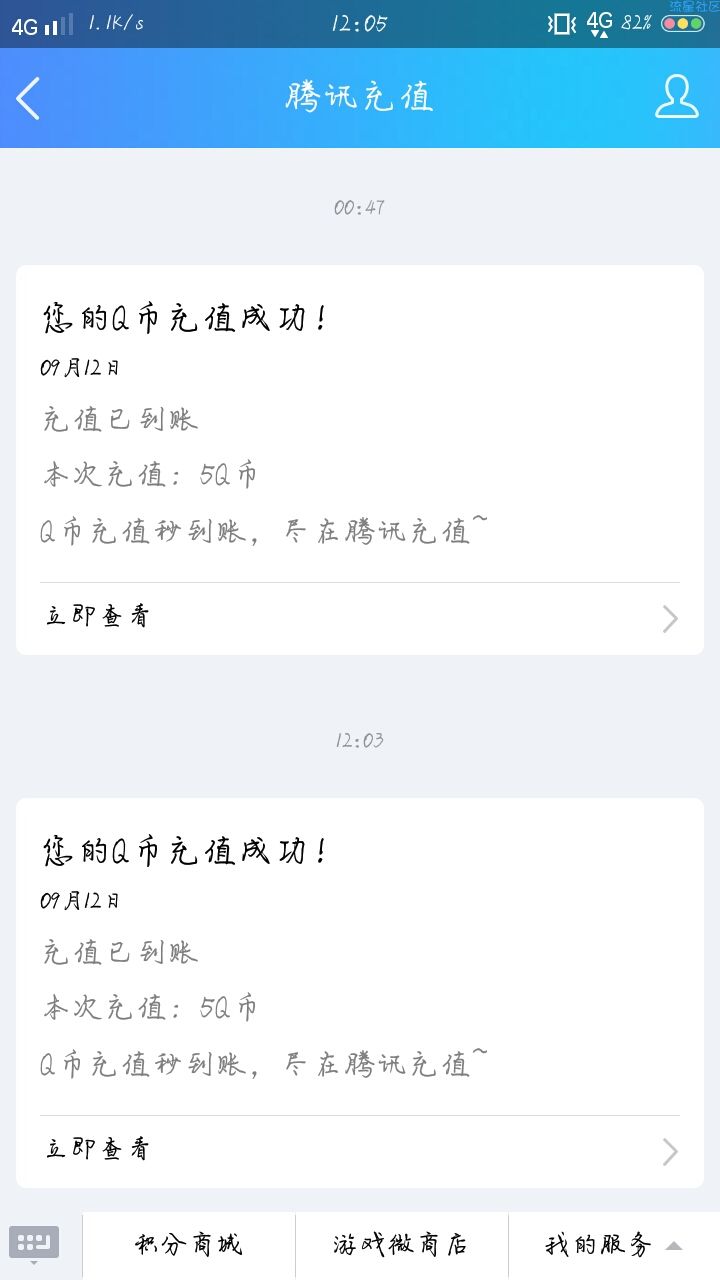Image resolution: width=720 pixels, height=1280 pixels.
Task: Open 立即查看 in the 12:03 message
Action: pos(360,1151)
